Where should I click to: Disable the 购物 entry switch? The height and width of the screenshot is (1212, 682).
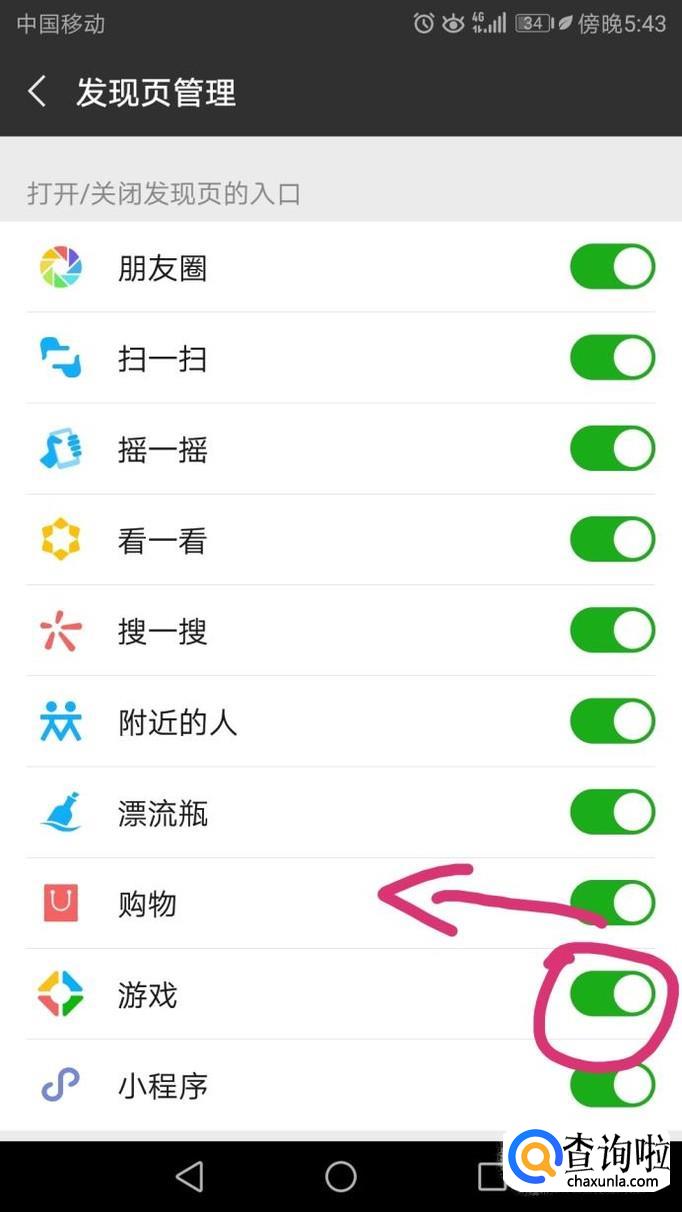pyautogui.click(x=612, y=903)
